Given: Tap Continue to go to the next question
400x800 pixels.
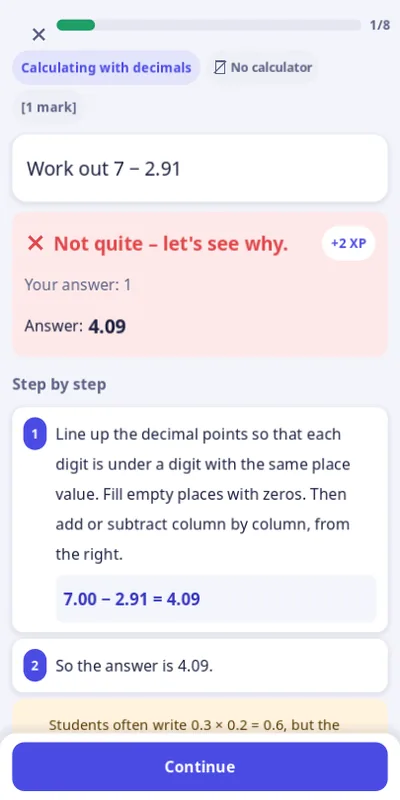Looking at the screenshot, I should point(200,766).
